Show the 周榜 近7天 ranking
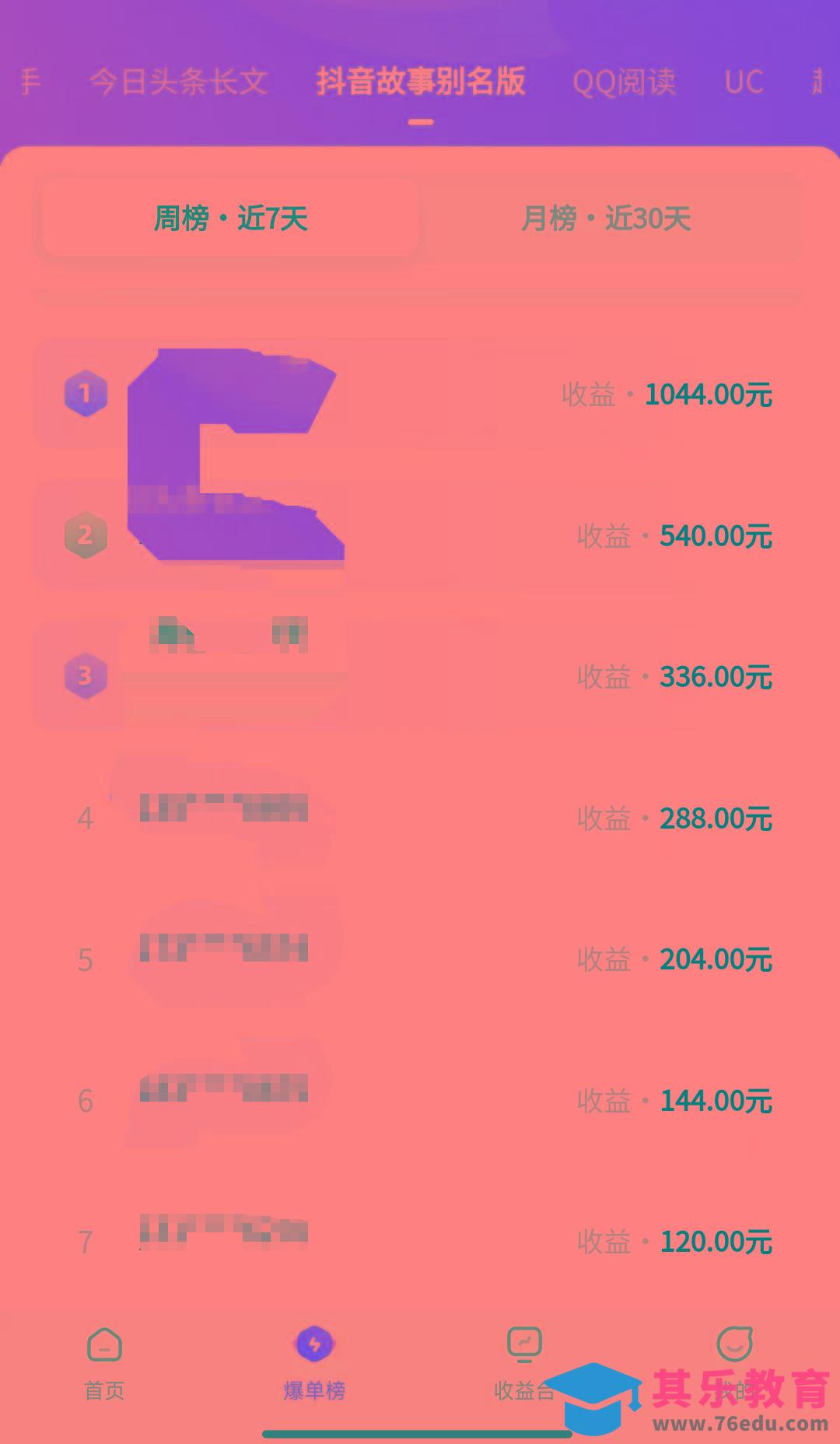The height and width of the screenshot is (1444, 840). coord(230,219)
